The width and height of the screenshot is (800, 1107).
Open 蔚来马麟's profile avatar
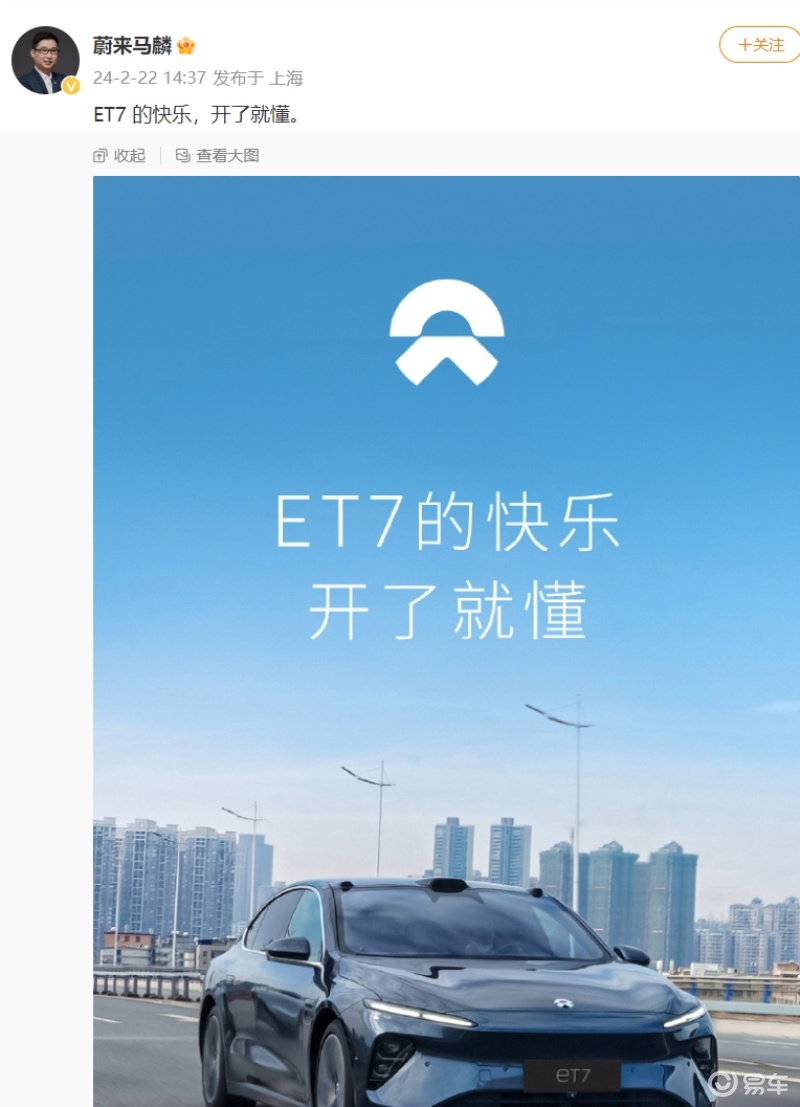click(x=45, y=60)
